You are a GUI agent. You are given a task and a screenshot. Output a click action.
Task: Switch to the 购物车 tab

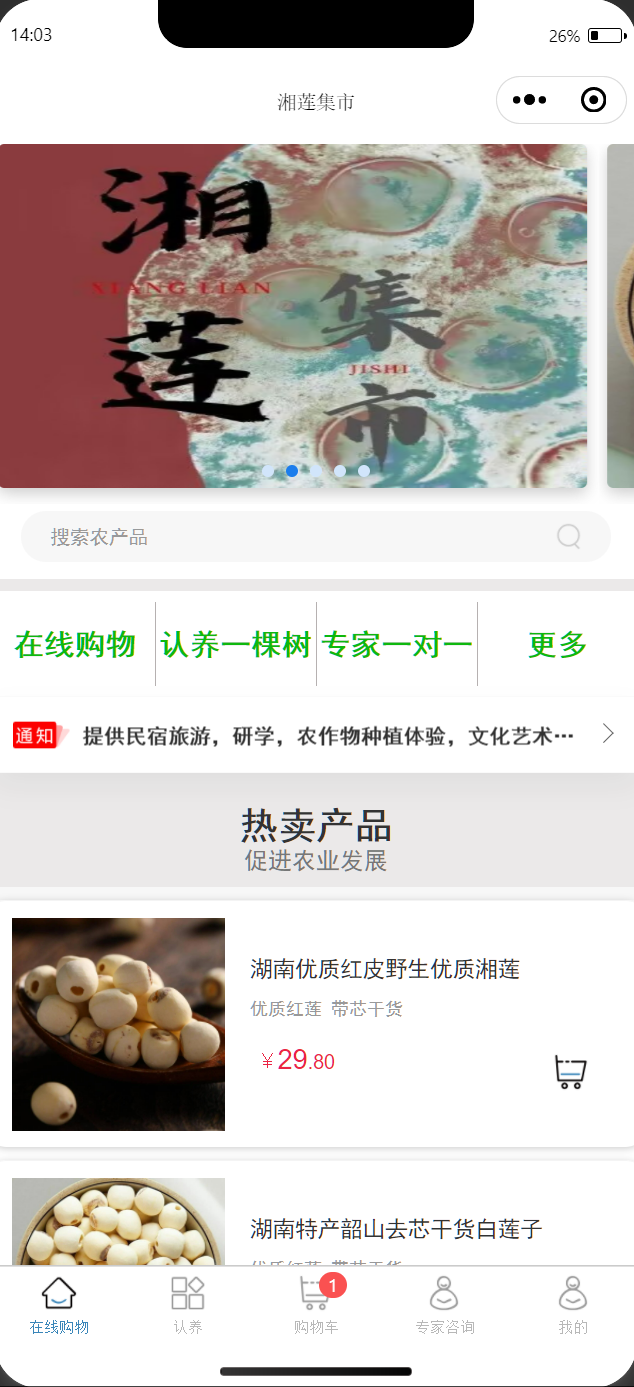(316, 1305)
